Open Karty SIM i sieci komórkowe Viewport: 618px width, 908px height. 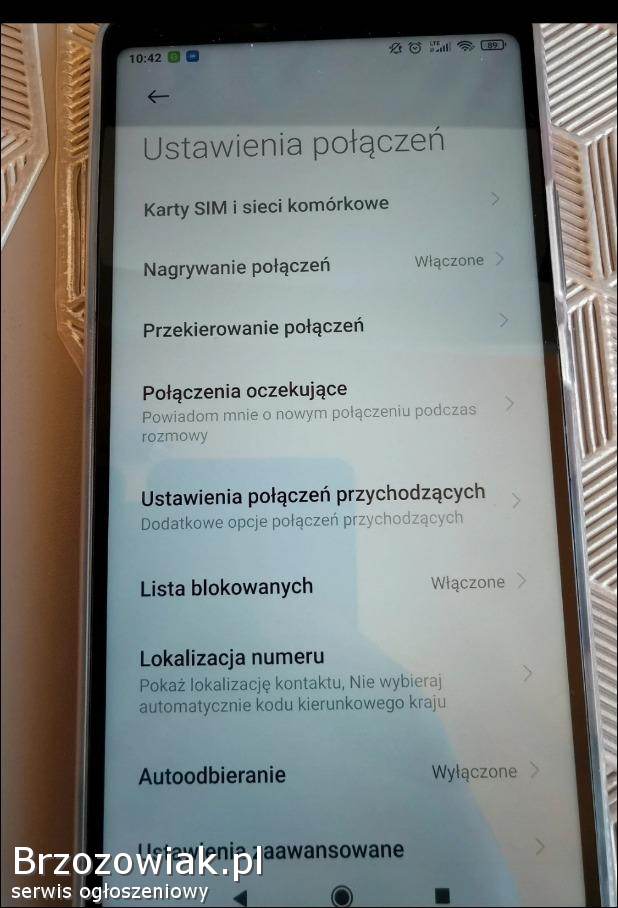click(266, 205)
